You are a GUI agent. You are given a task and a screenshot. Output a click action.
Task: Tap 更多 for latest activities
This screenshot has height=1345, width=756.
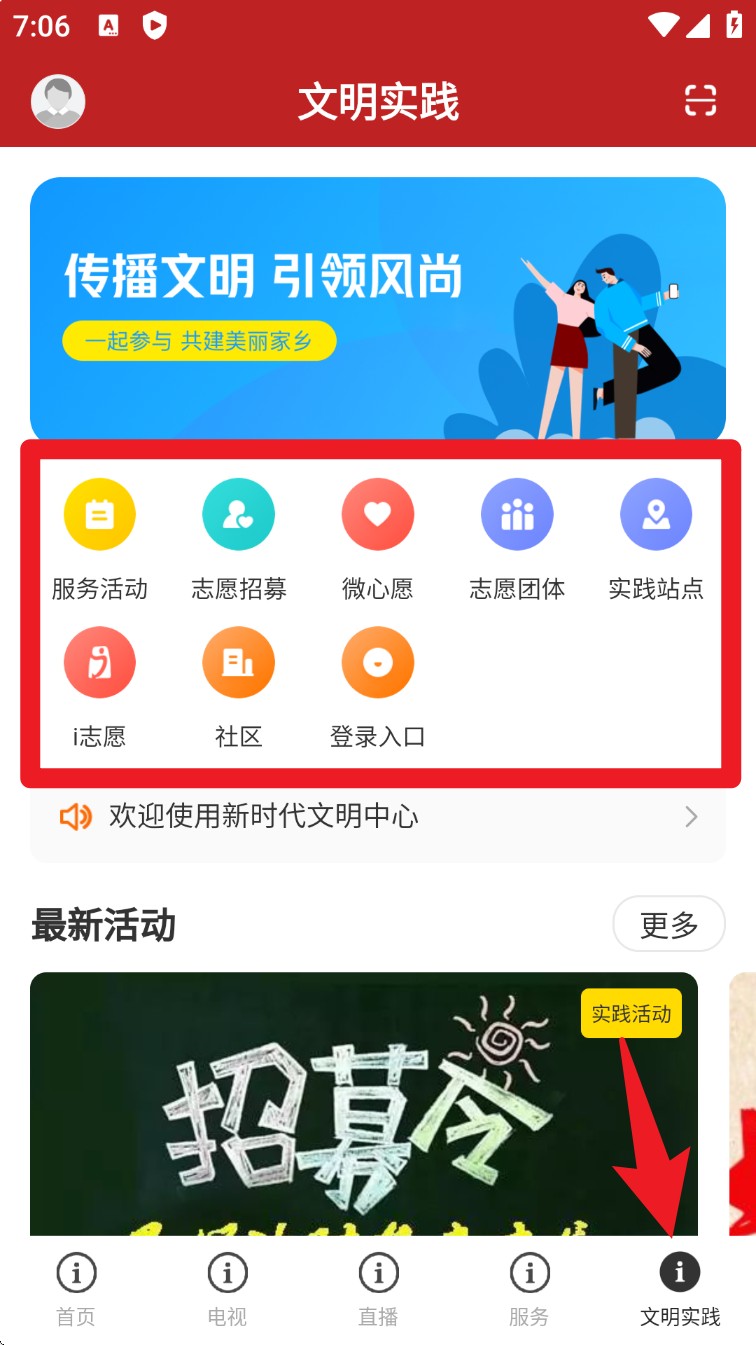pos(668,924)
